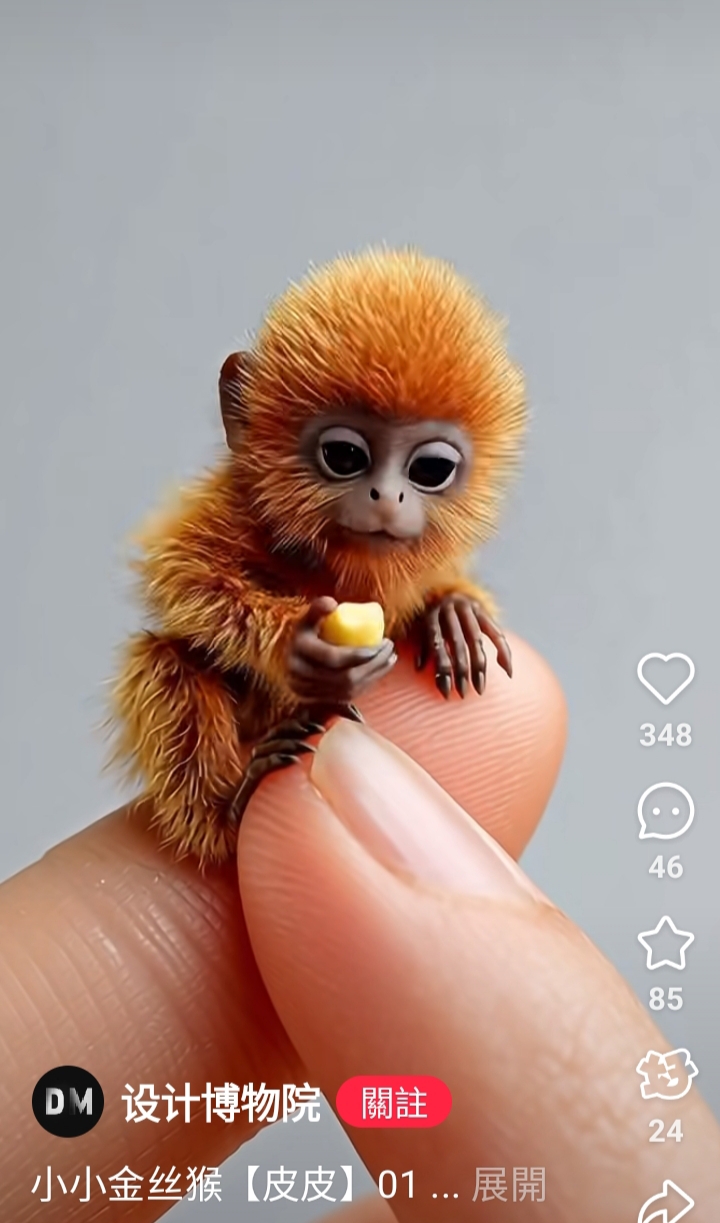
Task: Open the DM profile avatar
Action: click(68, 1101)
